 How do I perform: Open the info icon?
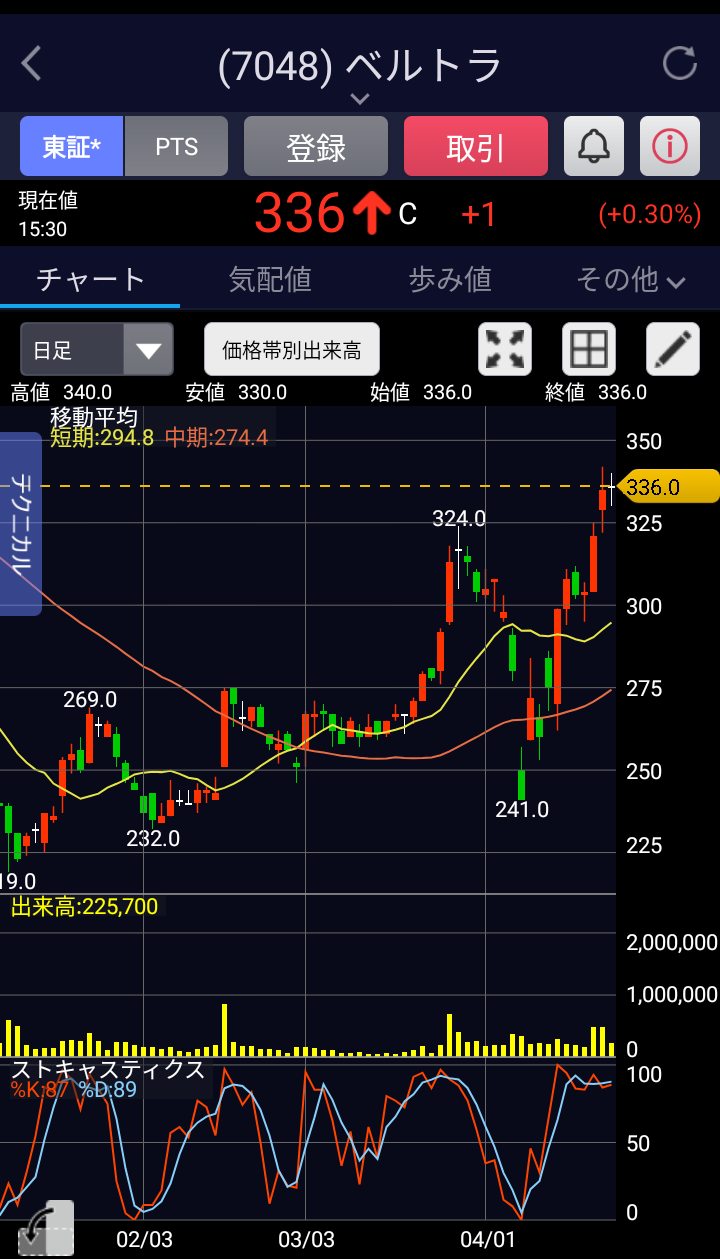670,147
